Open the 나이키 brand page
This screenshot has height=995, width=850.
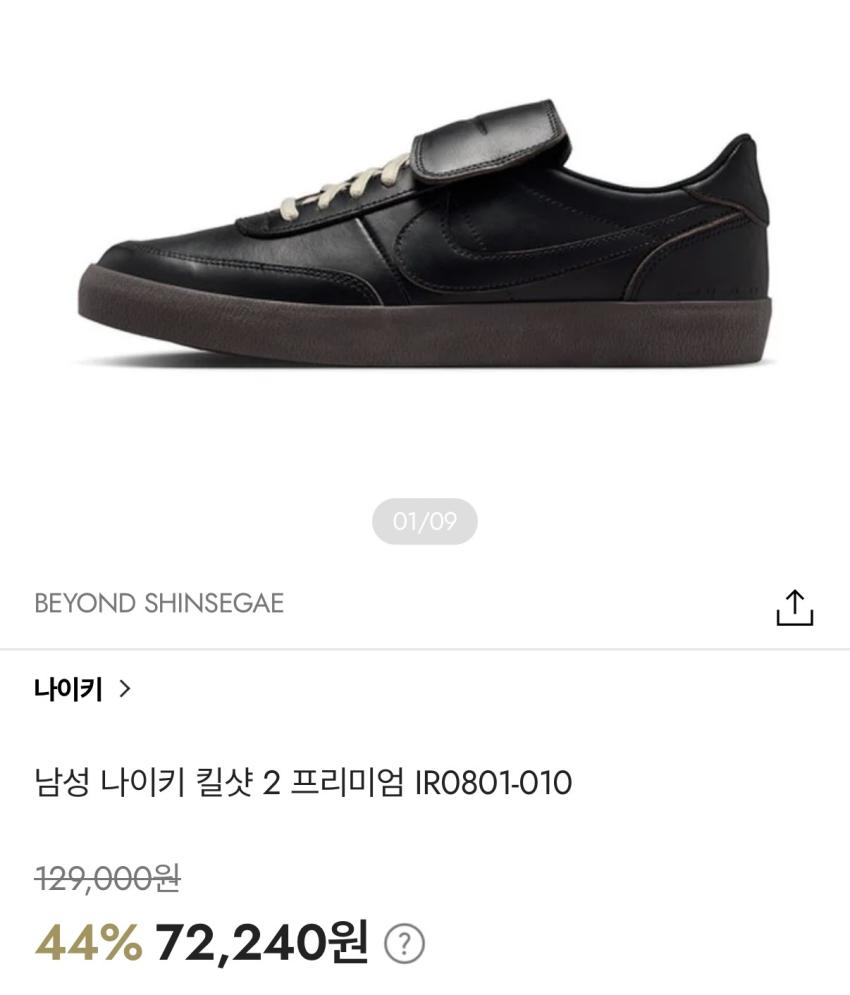point(82,689)
